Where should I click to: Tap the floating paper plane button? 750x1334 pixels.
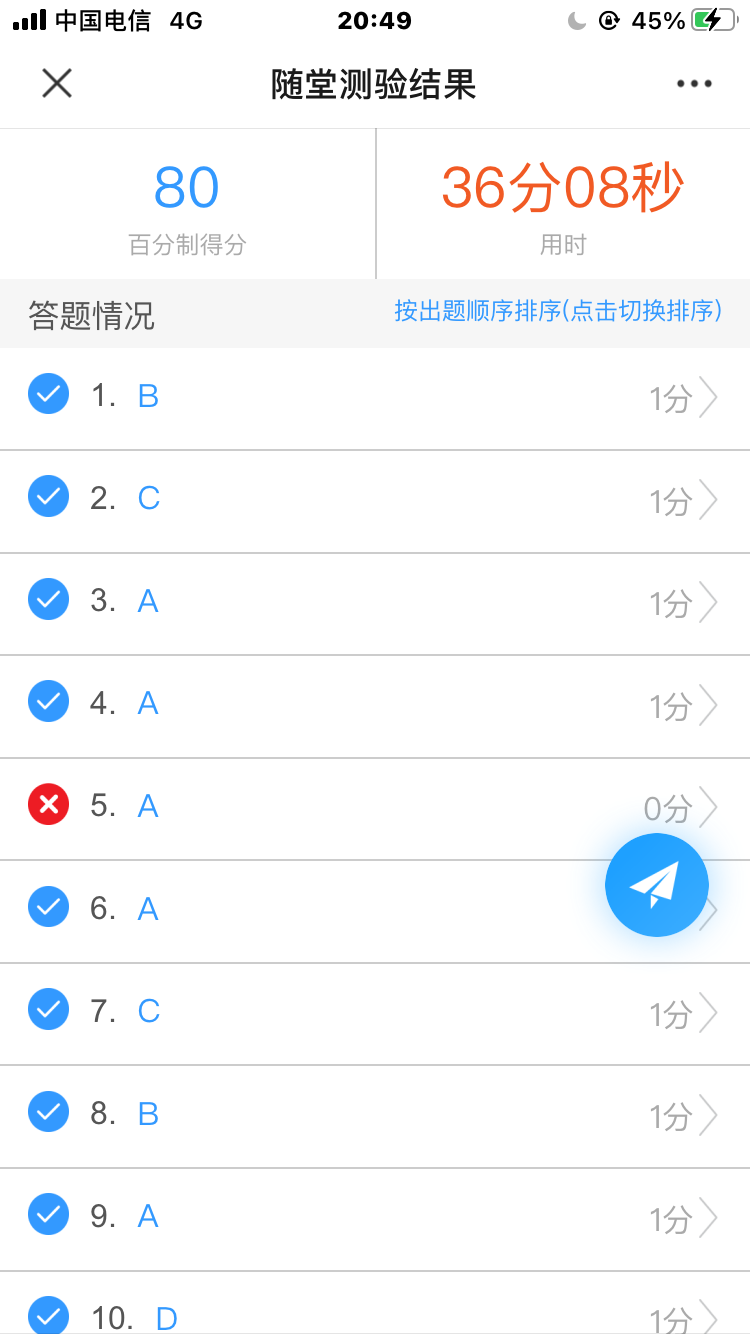(x=657, y=885)
